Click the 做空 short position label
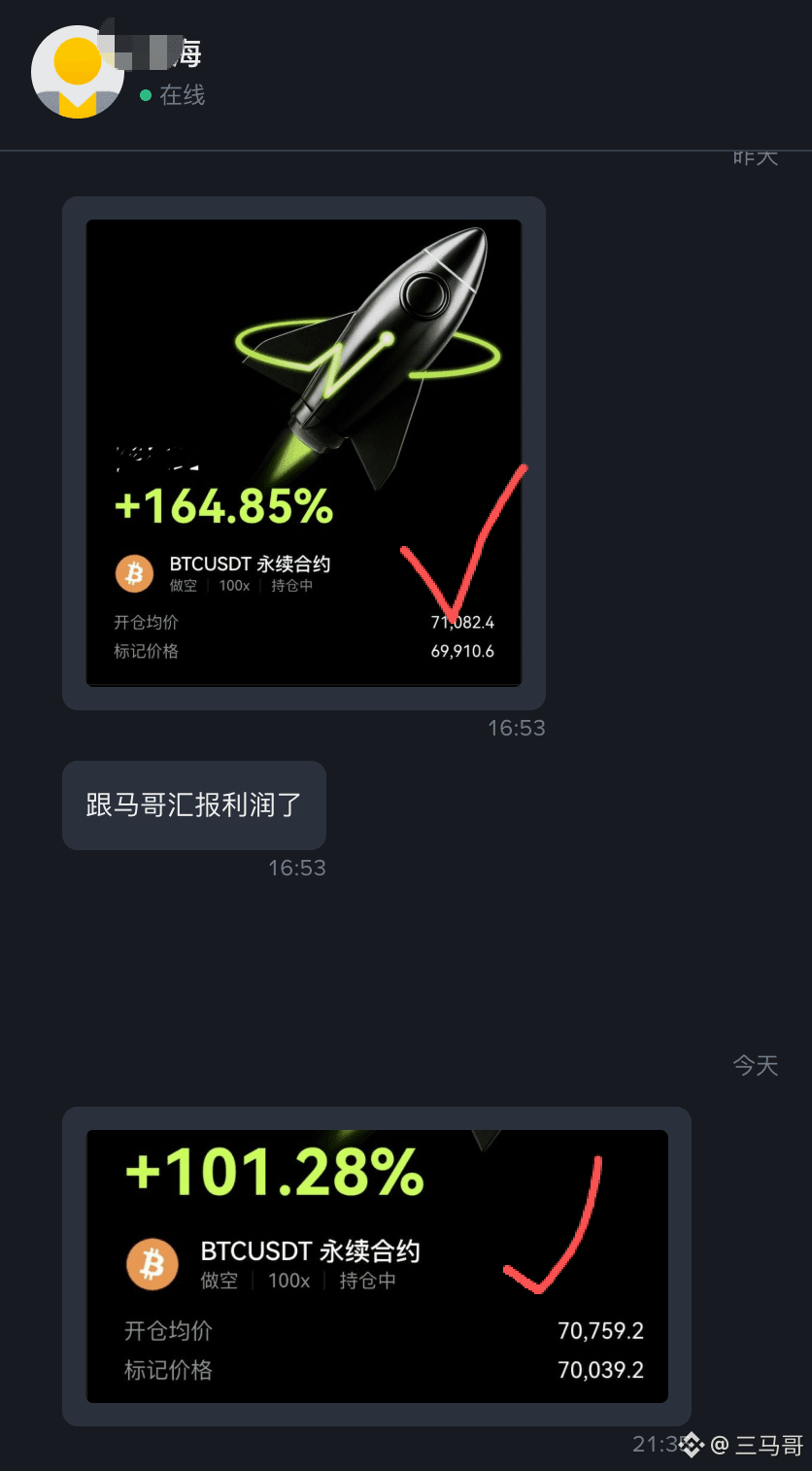The image size is (812, 1471). tap(182, 586)
